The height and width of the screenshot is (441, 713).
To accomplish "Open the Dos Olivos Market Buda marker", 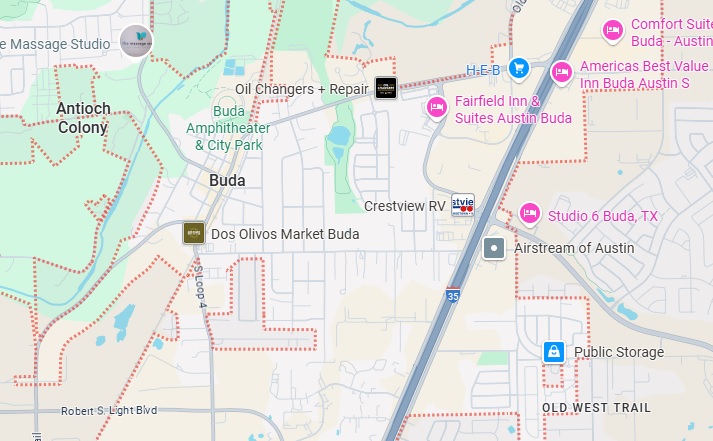I will click(194, 233).
